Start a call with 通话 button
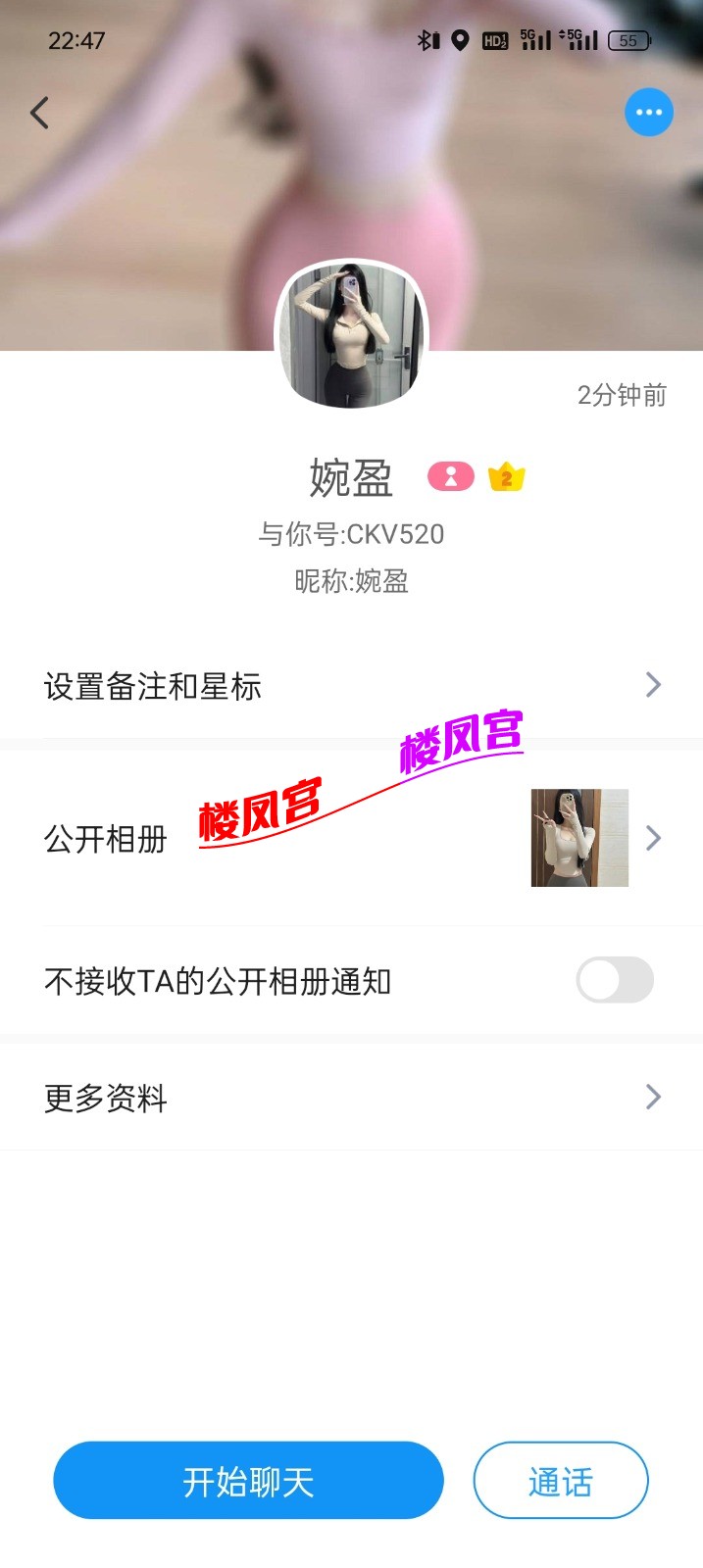Image resolution: width=703 pixels, height=1568 pixels. pyautogui.click(x=560, y=1480)
